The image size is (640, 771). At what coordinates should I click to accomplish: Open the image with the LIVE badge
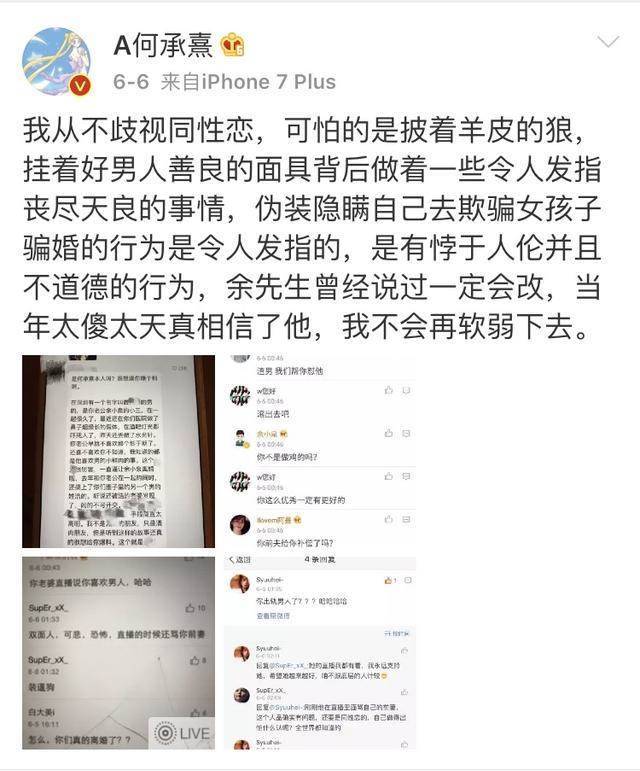pyautogui.click(x=118, y=652)
